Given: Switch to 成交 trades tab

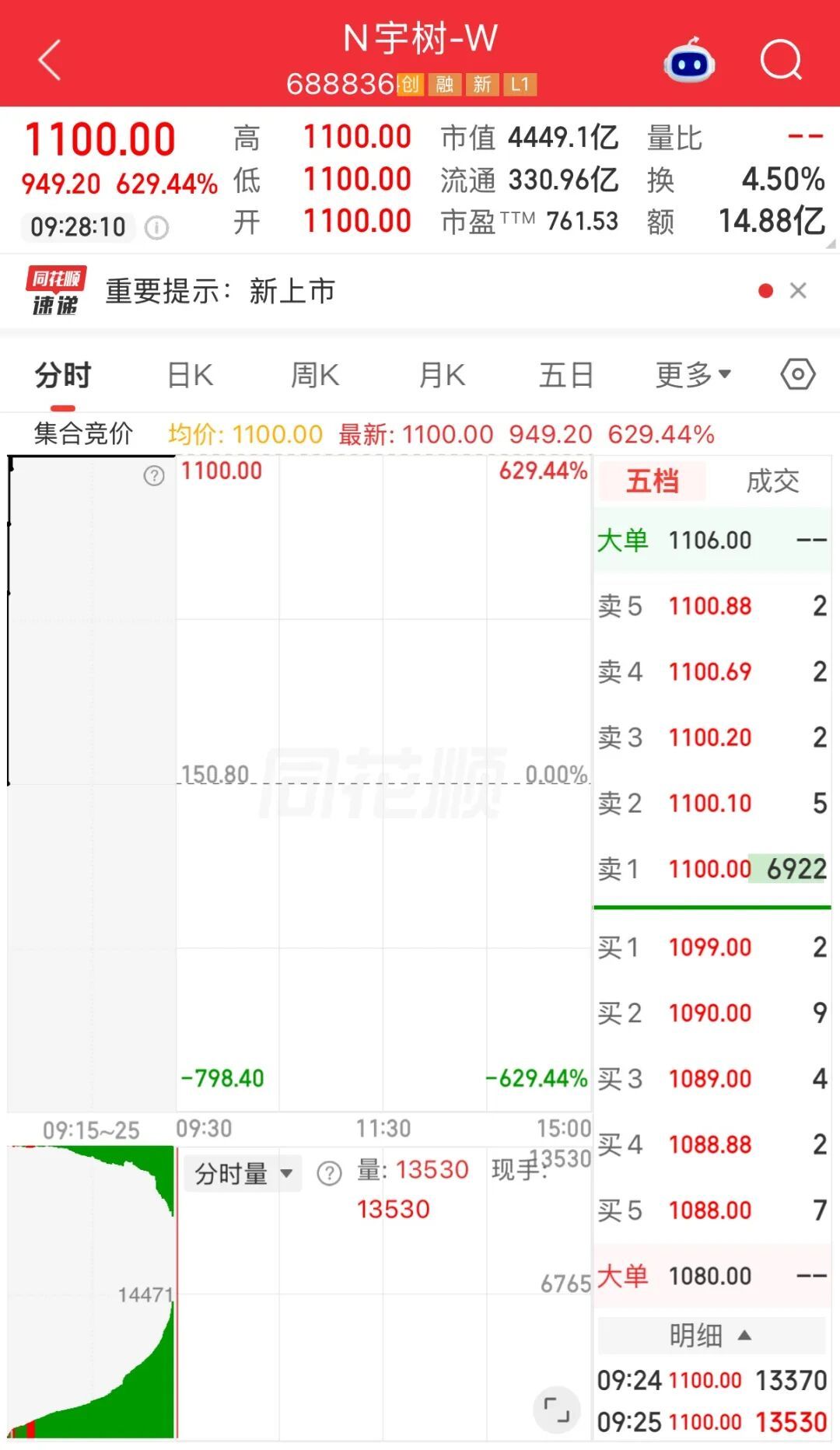Looking at the screenshot, I should click(x=772, y=481).
